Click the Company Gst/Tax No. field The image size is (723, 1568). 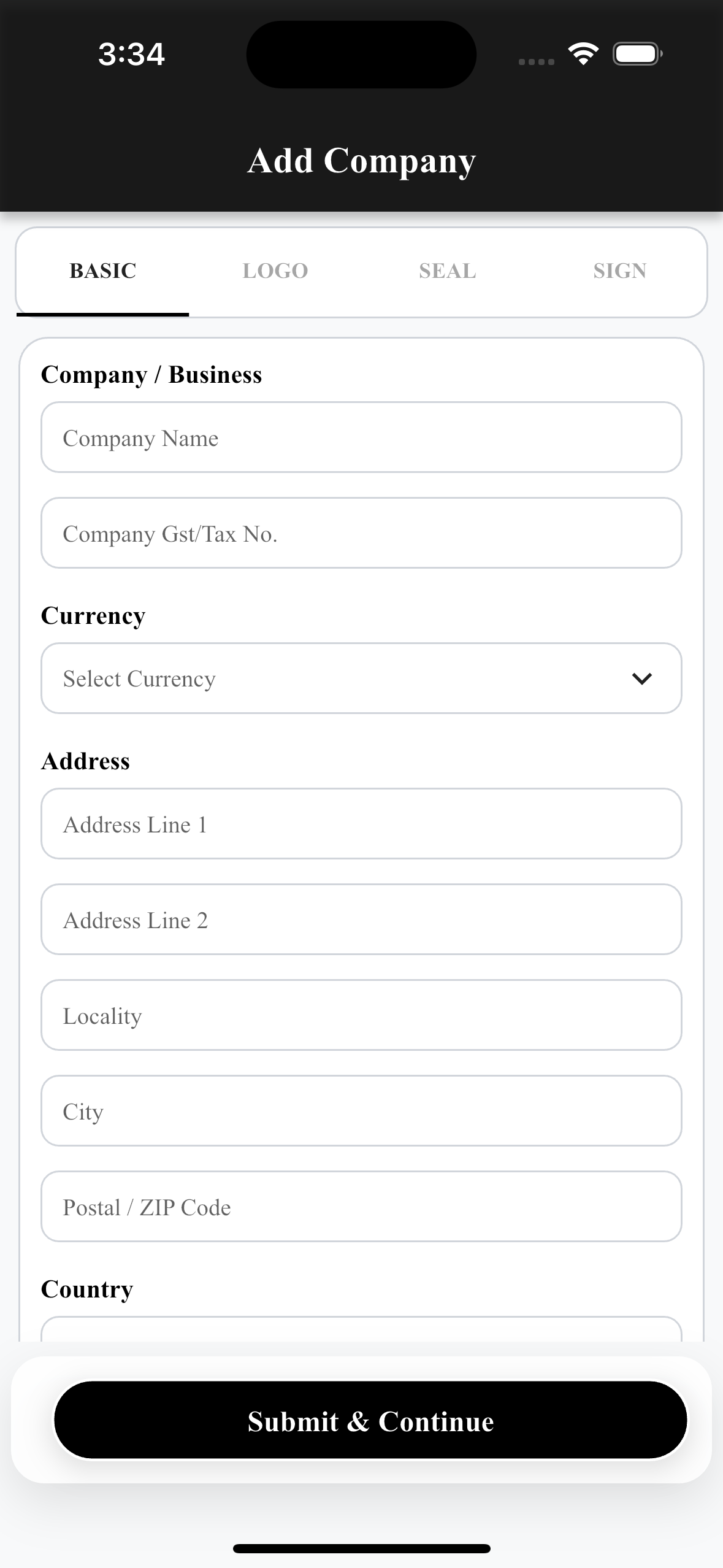click(x=361, y=533)
